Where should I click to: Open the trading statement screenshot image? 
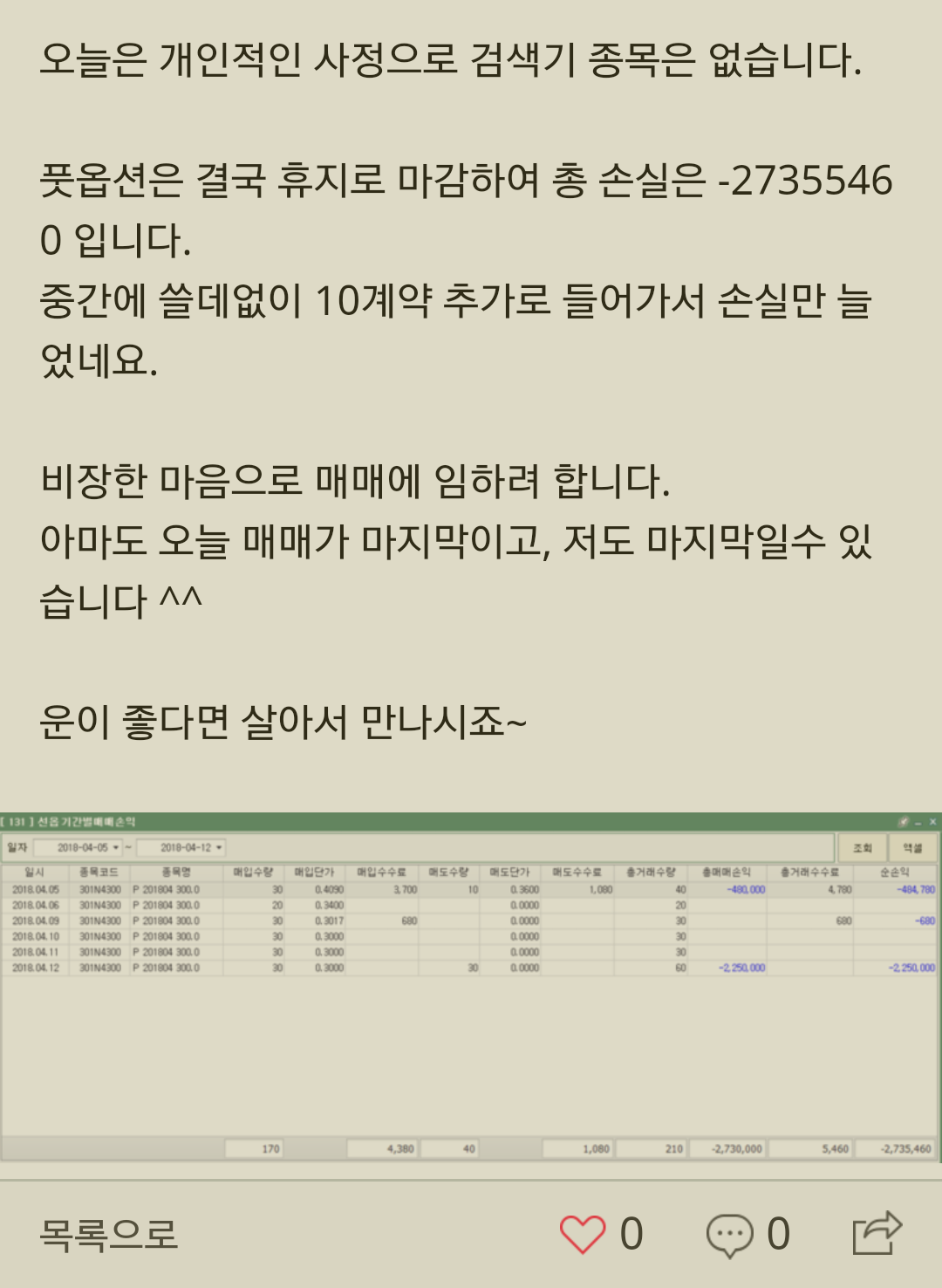pos(471,987)
